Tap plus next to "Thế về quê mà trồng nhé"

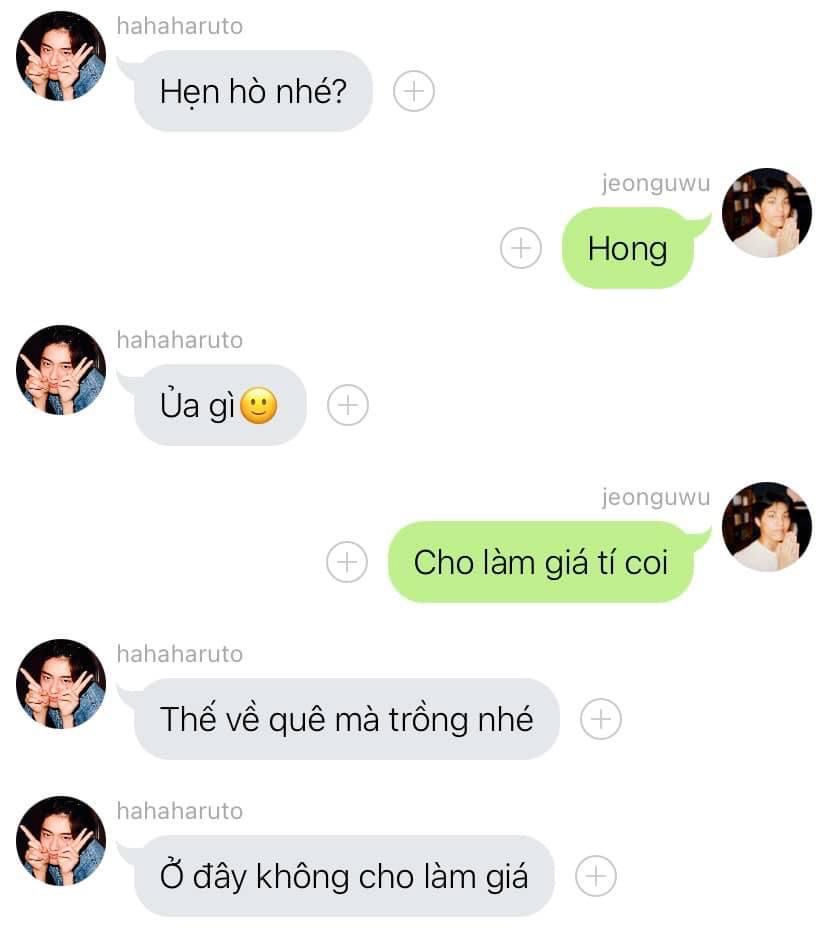point(600,719)
